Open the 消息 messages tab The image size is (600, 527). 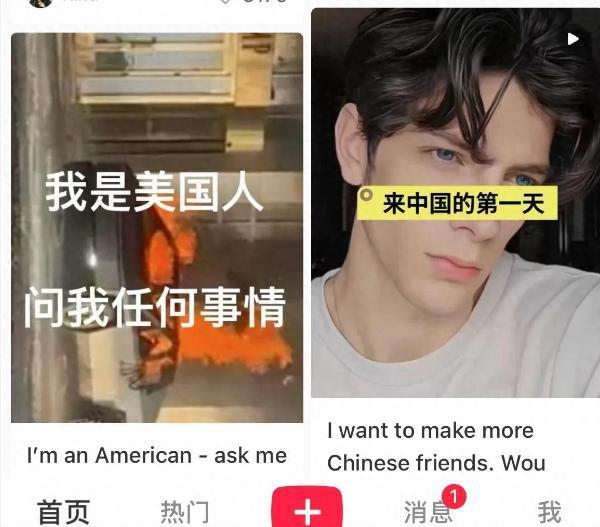(x=428, y=512)
